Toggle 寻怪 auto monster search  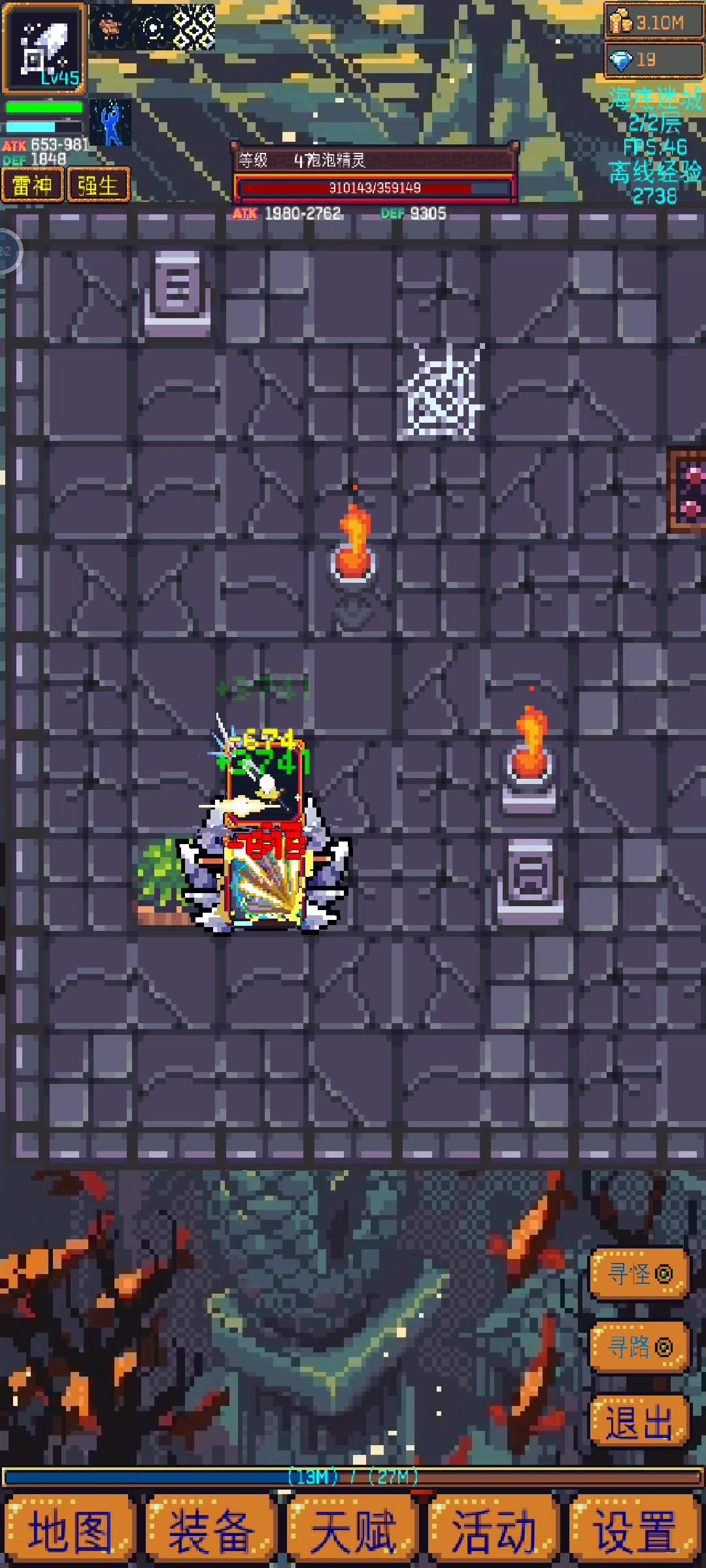point(639,1273)
